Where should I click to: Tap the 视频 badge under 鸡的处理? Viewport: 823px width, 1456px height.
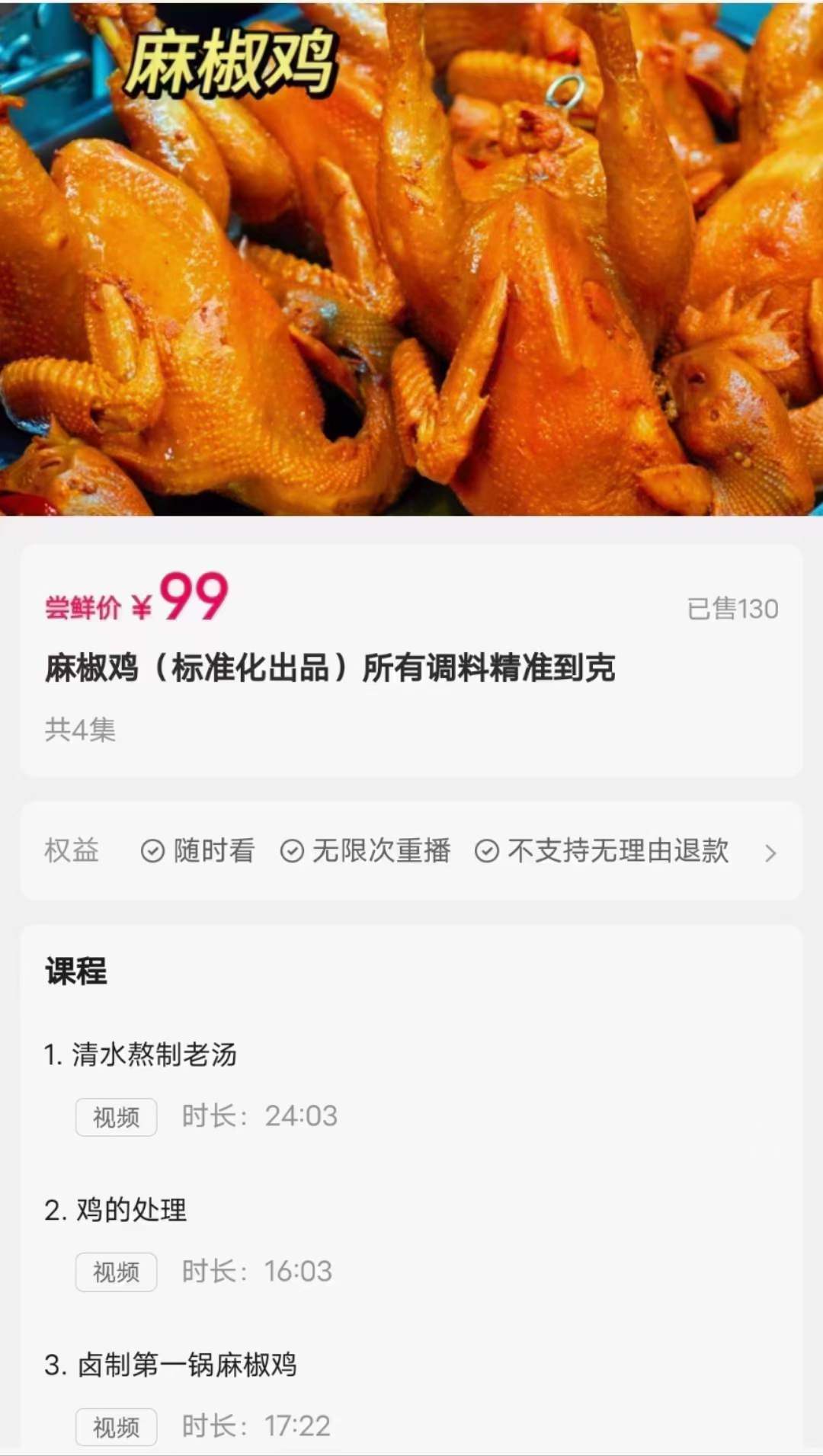116,1272
